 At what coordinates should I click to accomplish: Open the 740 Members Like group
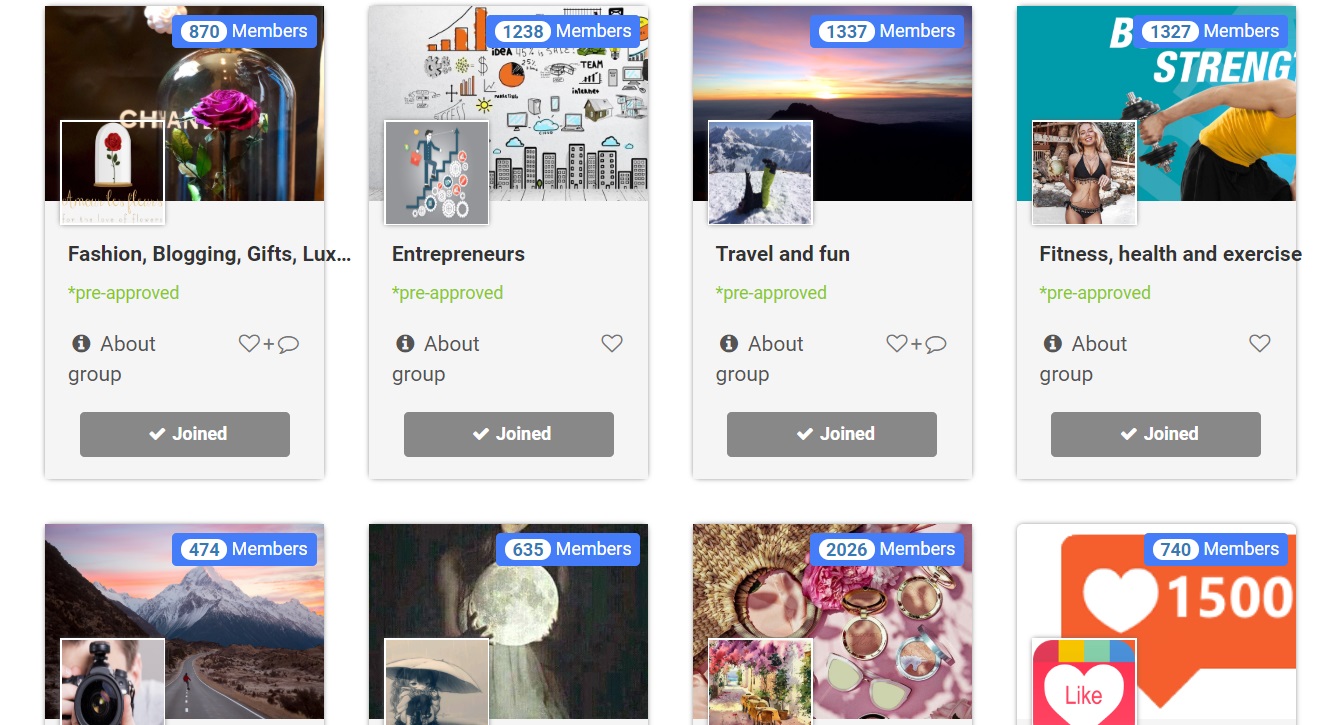(1156, 622)
